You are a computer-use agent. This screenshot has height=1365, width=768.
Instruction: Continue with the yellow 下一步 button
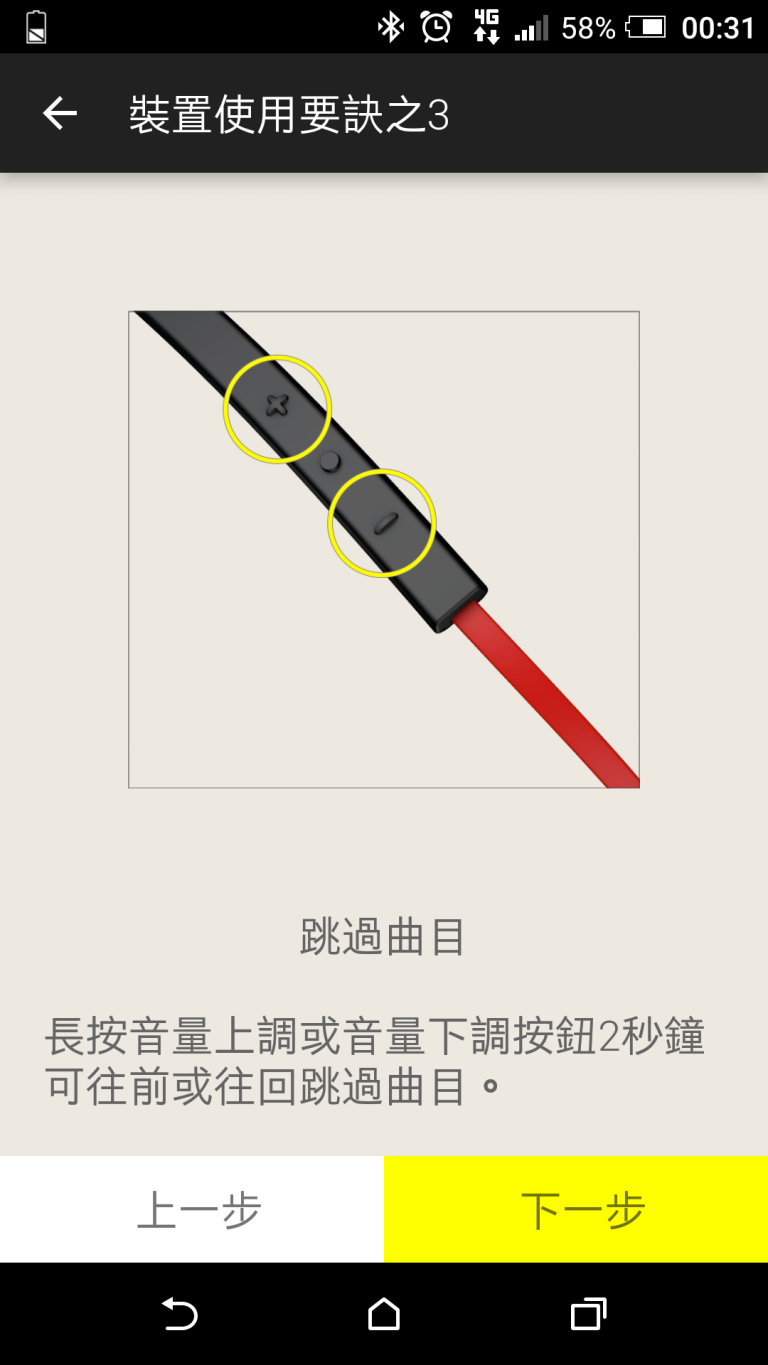[576, 1209]
